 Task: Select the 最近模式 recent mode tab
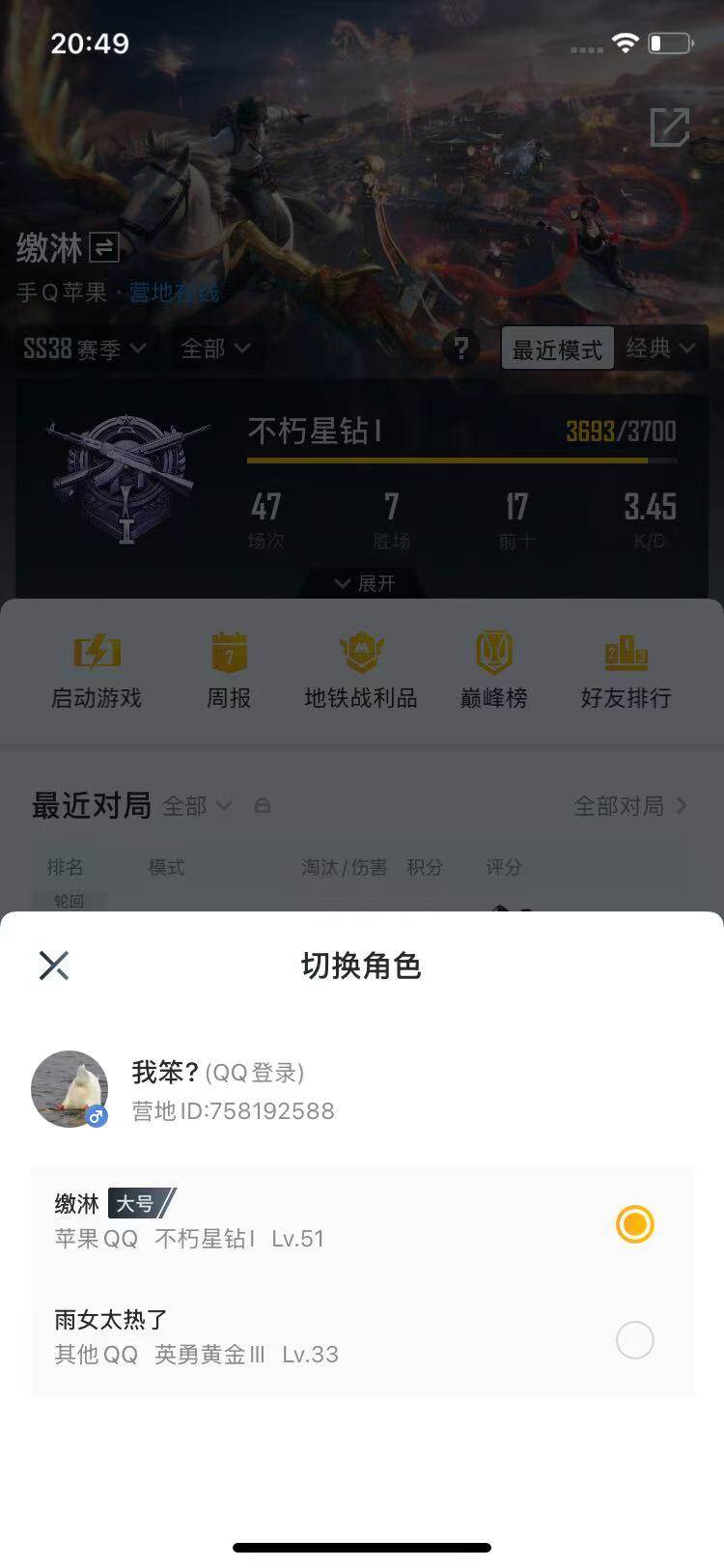[x=558, y=349]
